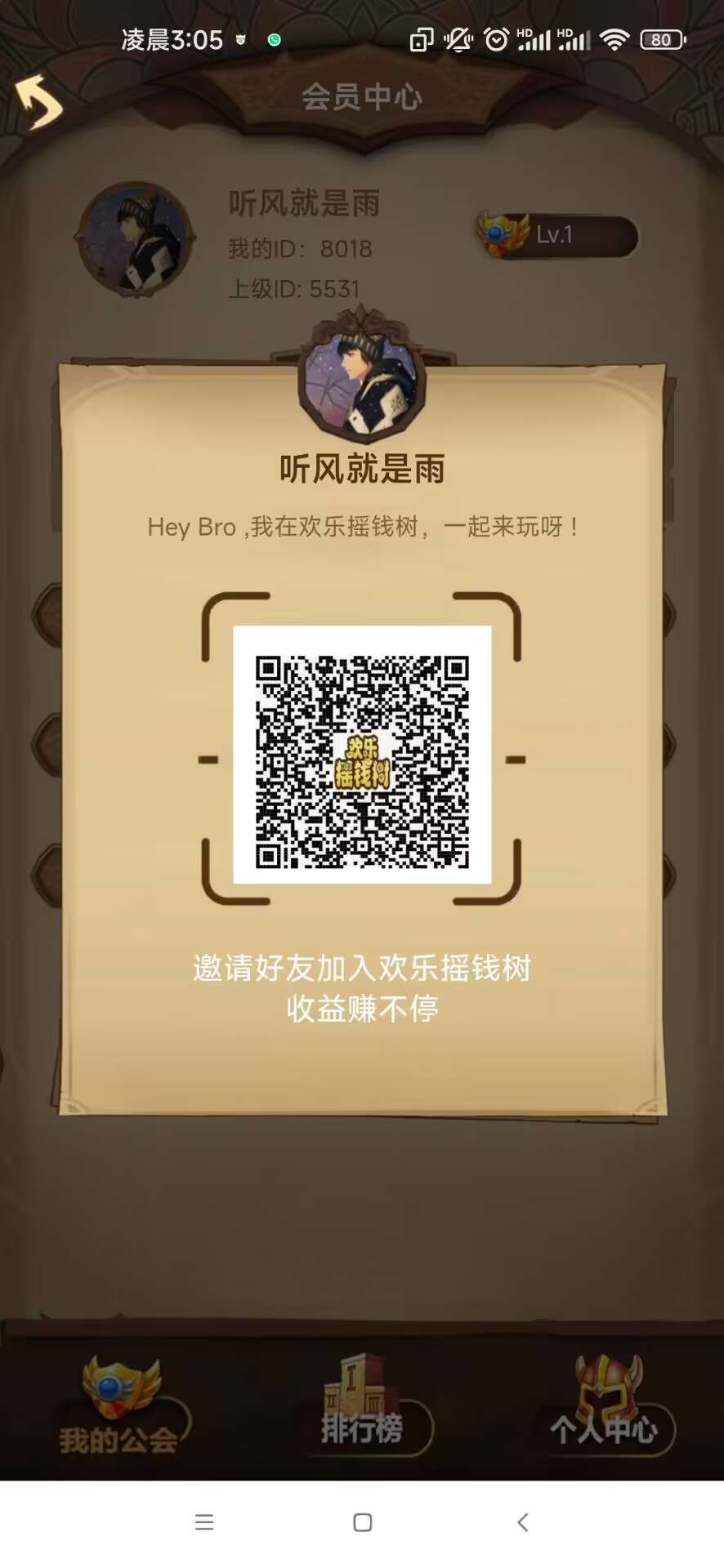724x1568 pixels.
Task: Tap the system back button
Action: point(523,1522)
